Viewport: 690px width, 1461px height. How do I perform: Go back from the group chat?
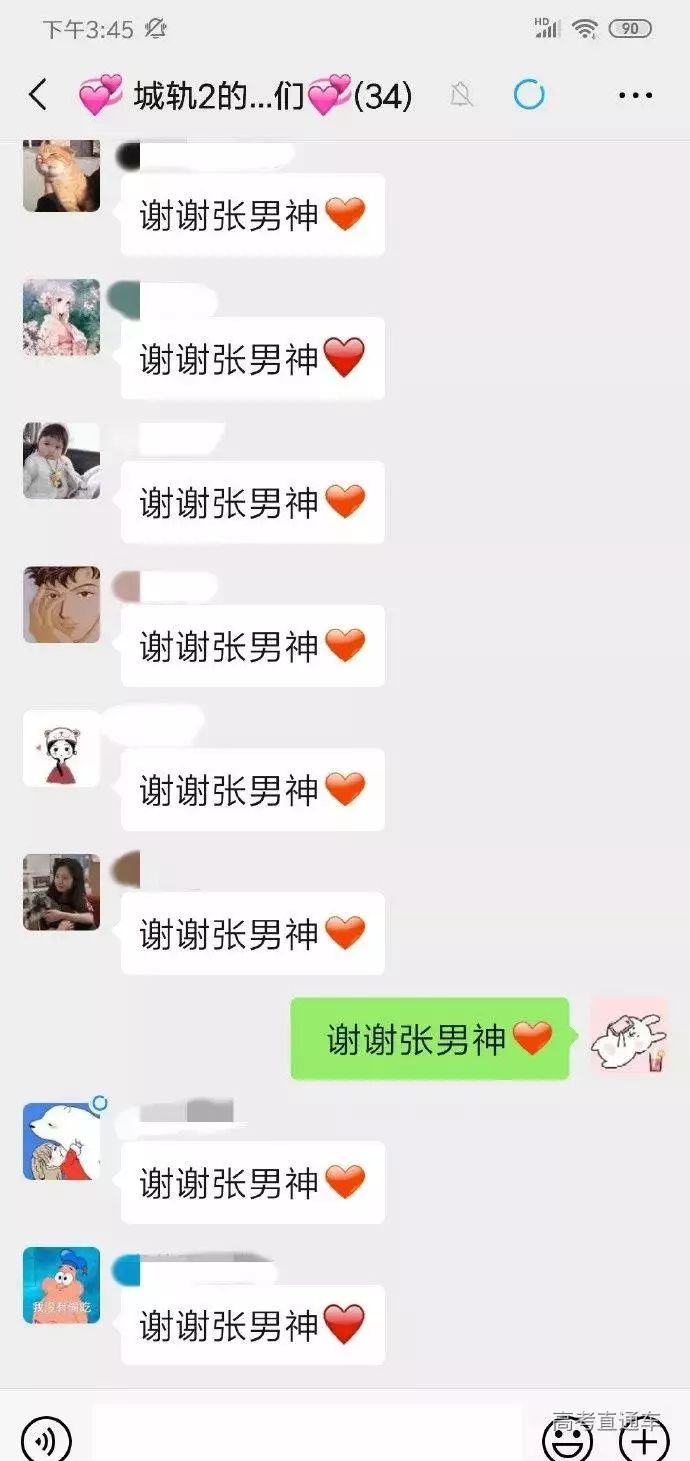pos(38,95)
